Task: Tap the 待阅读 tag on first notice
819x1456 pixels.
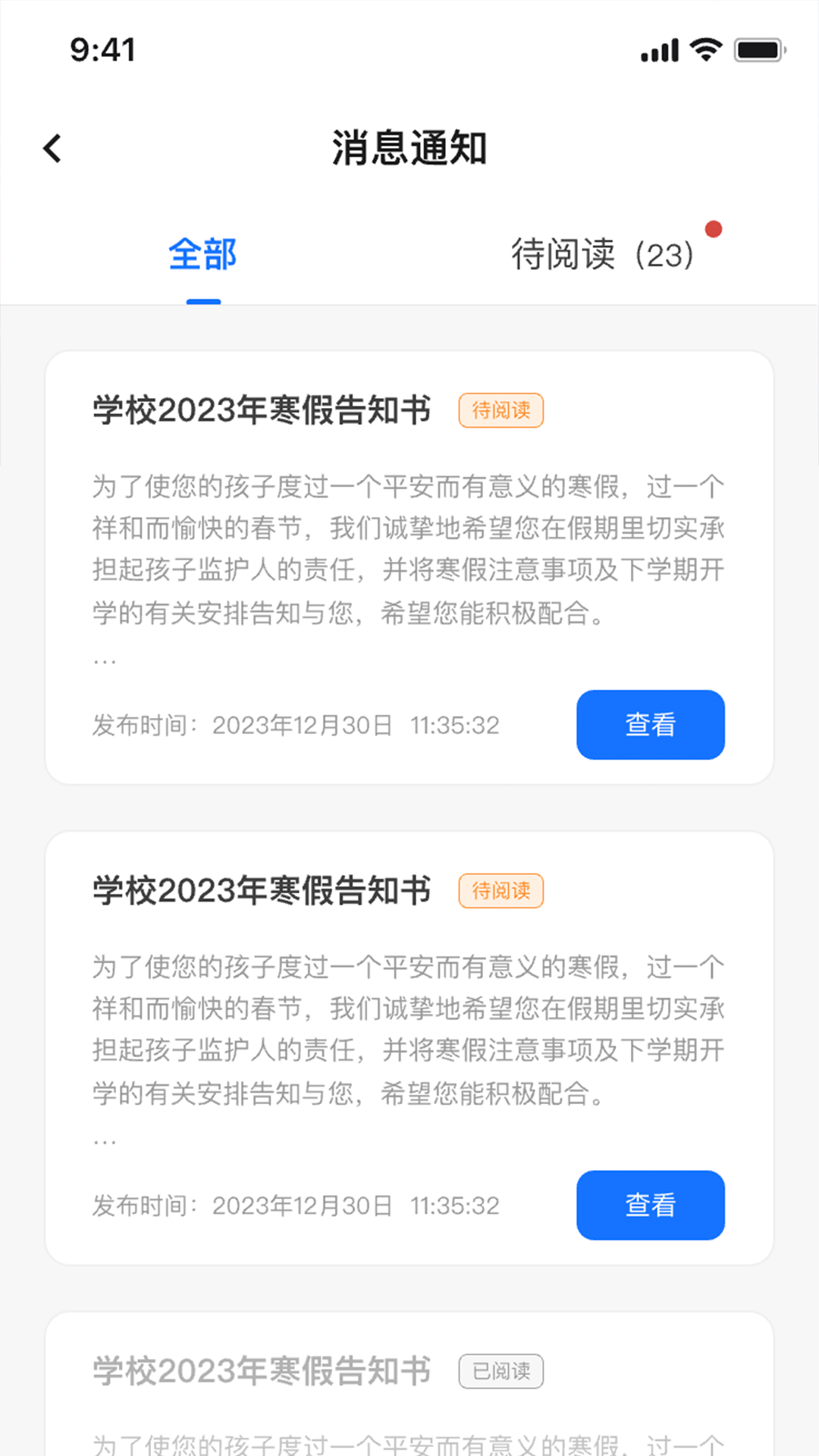Action: tap(501, 410)
